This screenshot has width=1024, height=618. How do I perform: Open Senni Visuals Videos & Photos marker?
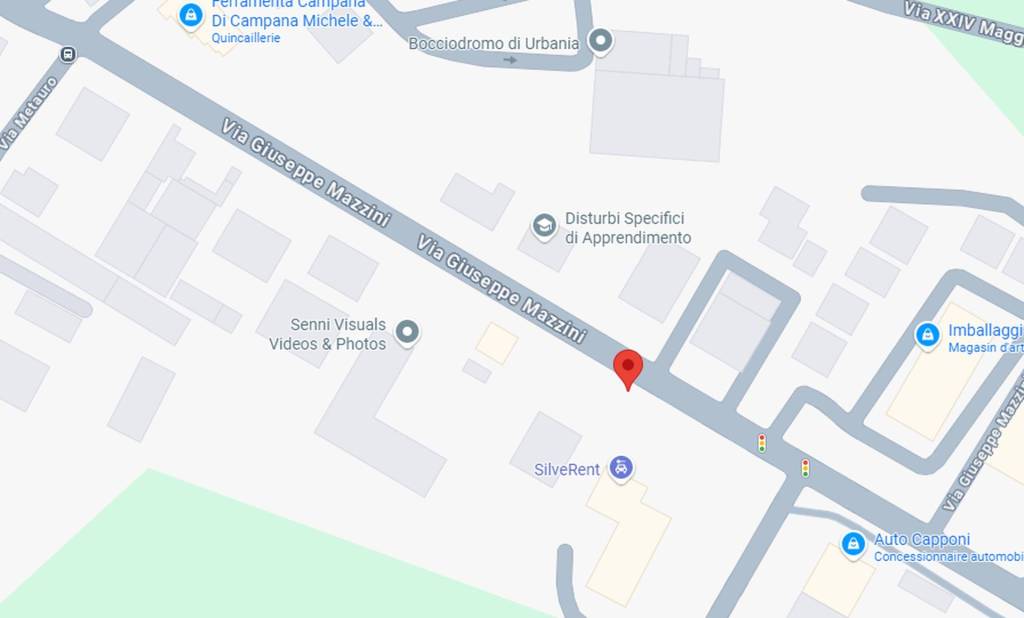(x=407, y=331)
